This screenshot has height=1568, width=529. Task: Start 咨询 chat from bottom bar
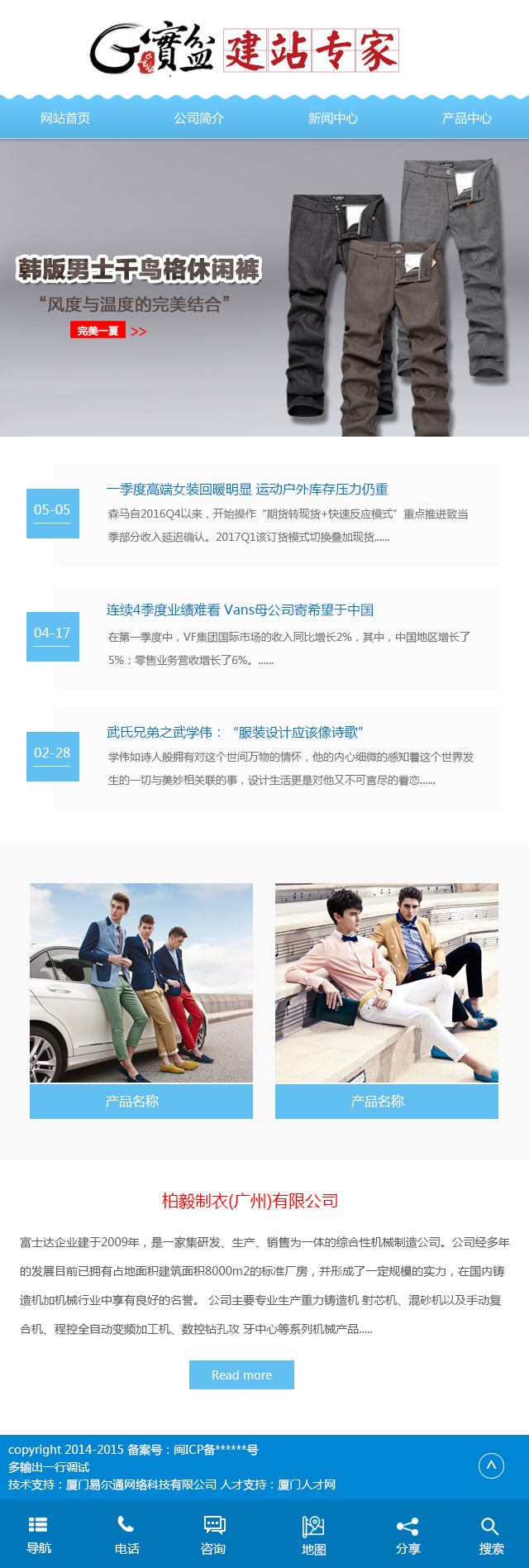[213, 1535]
